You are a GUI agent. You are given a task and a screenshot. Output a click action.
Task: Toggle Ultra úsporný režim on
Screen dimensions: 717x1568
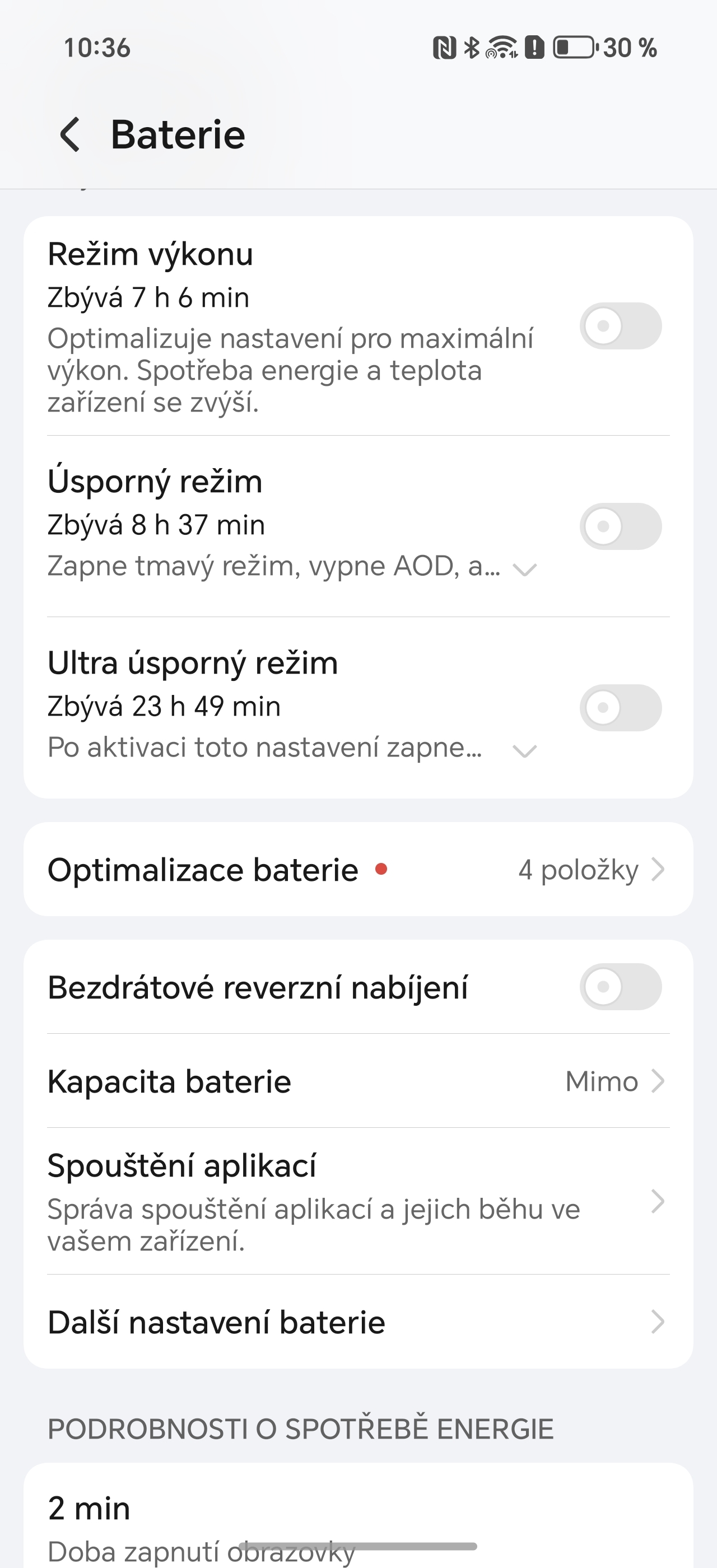pyautogui.click(x=621, y=708)
